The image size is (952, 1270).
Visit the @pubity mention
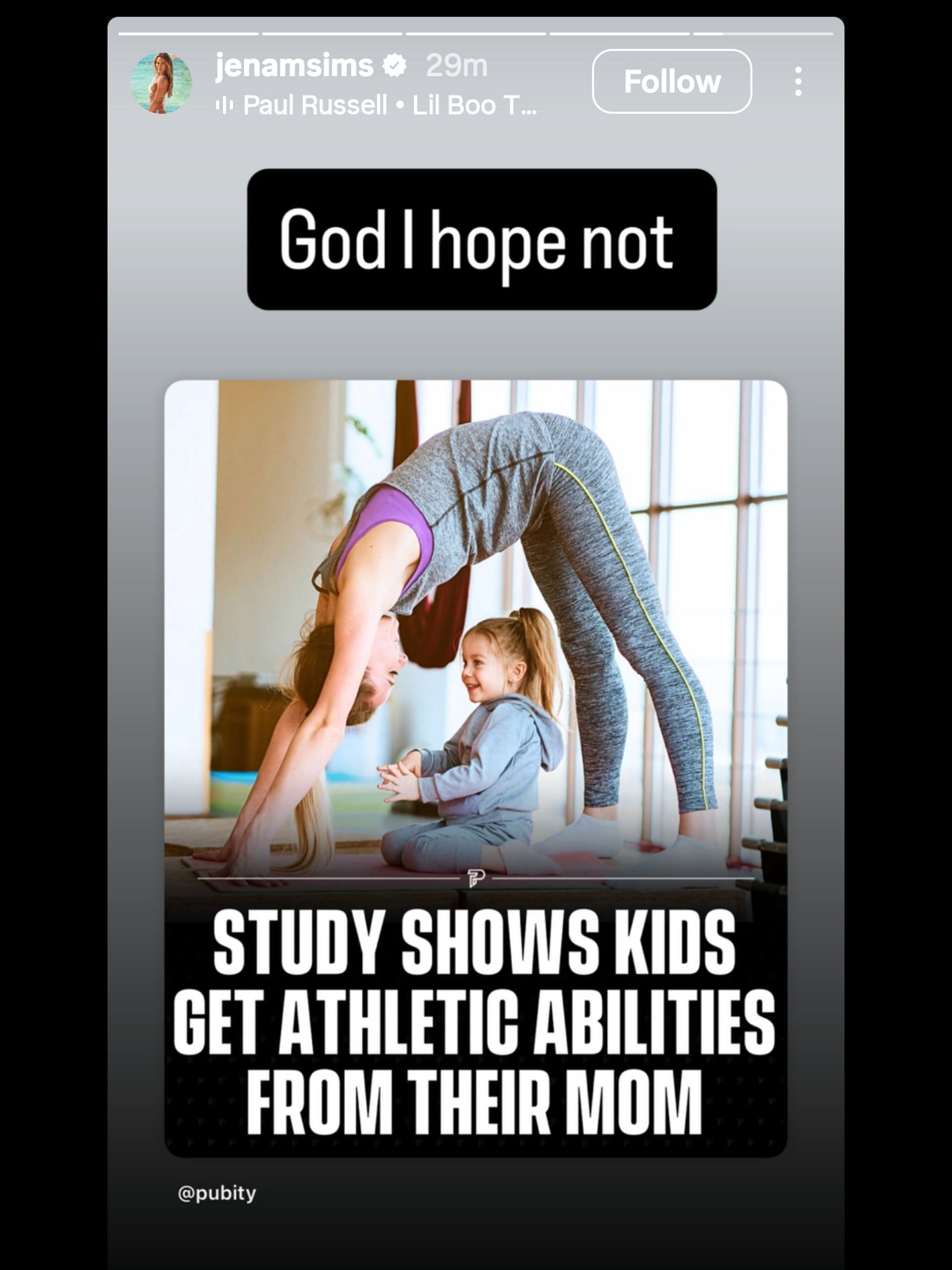pos(217,1193)
